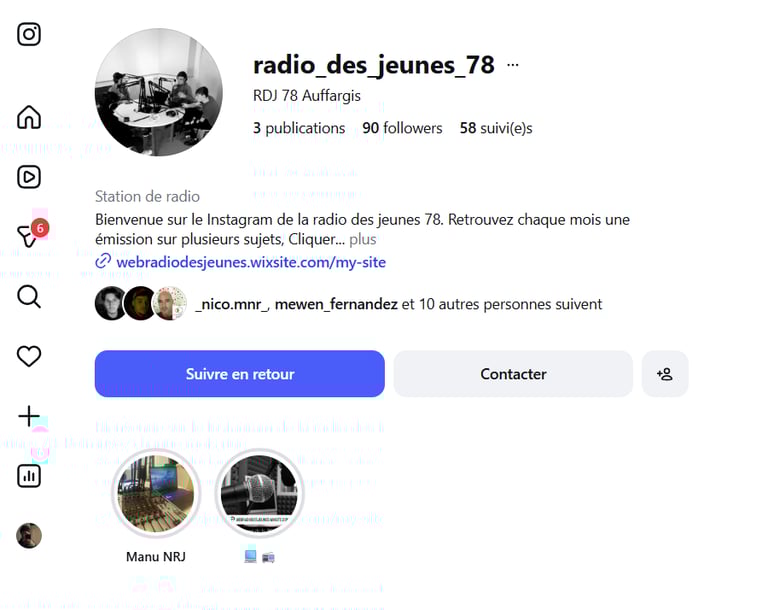768x610 pixels.
Task: Open direct messages with 6 unread
Action: point(29,236)
